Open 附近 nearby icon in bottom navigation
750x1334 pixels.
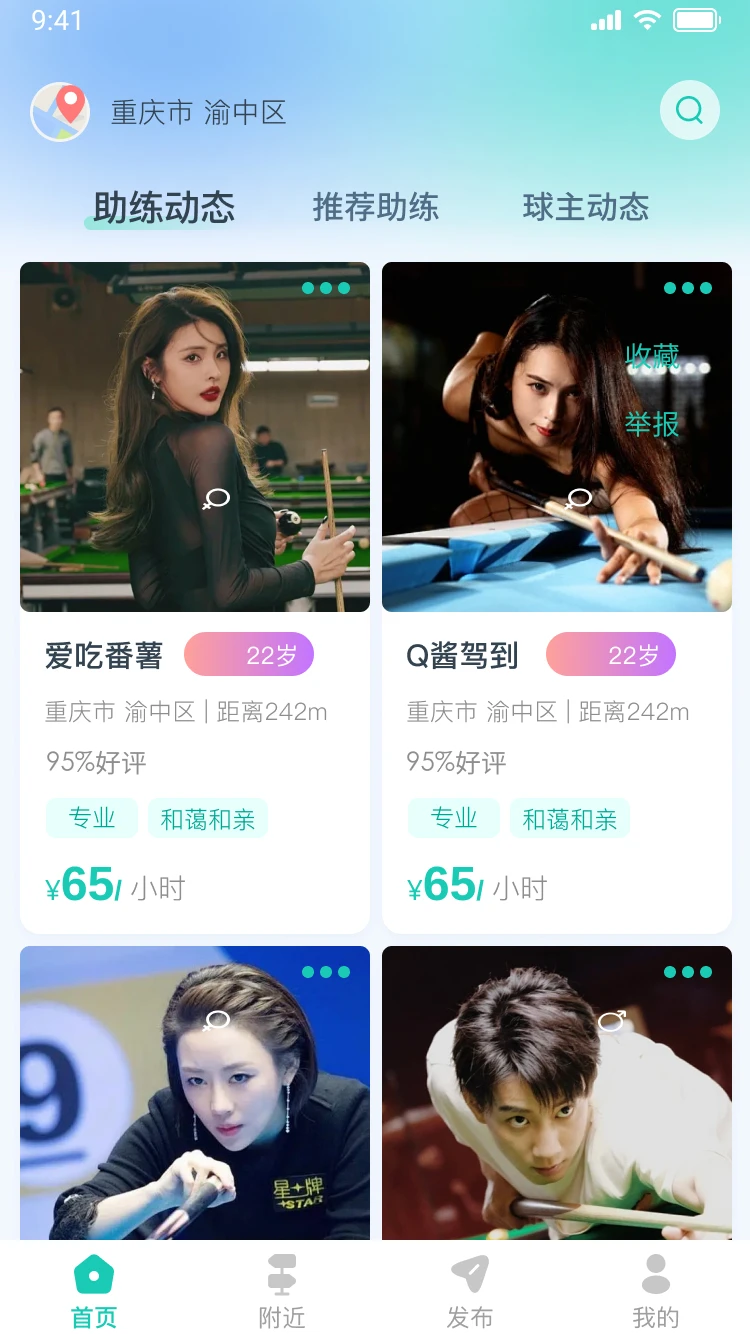coord(281,1275)
